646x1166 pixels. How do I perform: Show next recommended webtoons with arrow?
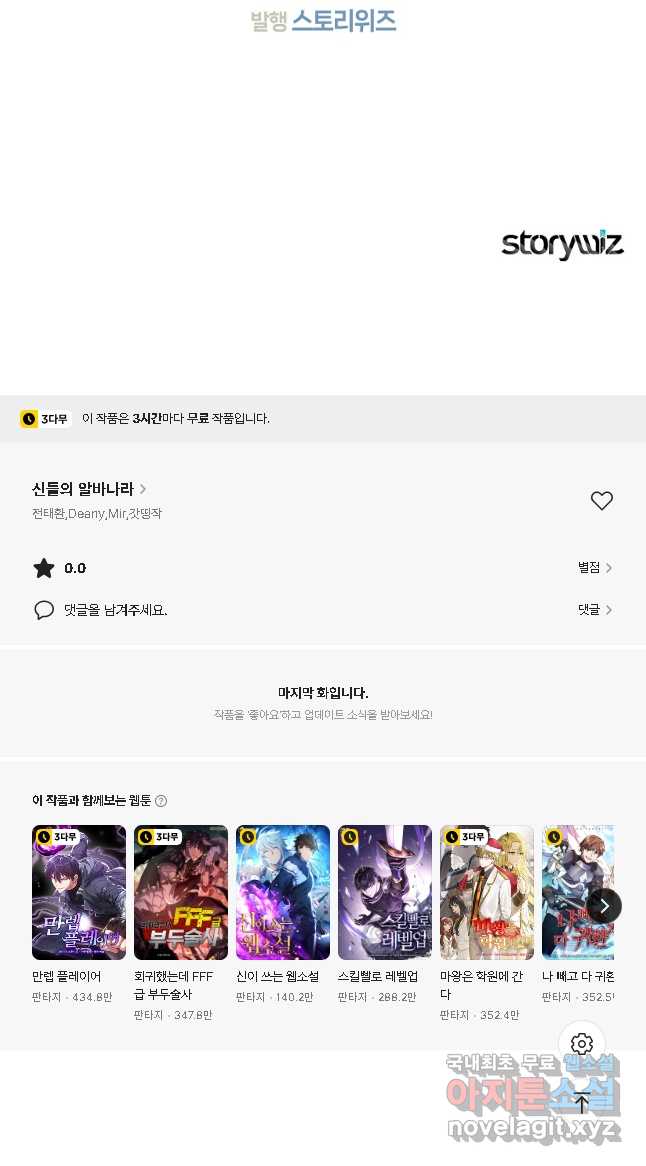coord(604,906)
